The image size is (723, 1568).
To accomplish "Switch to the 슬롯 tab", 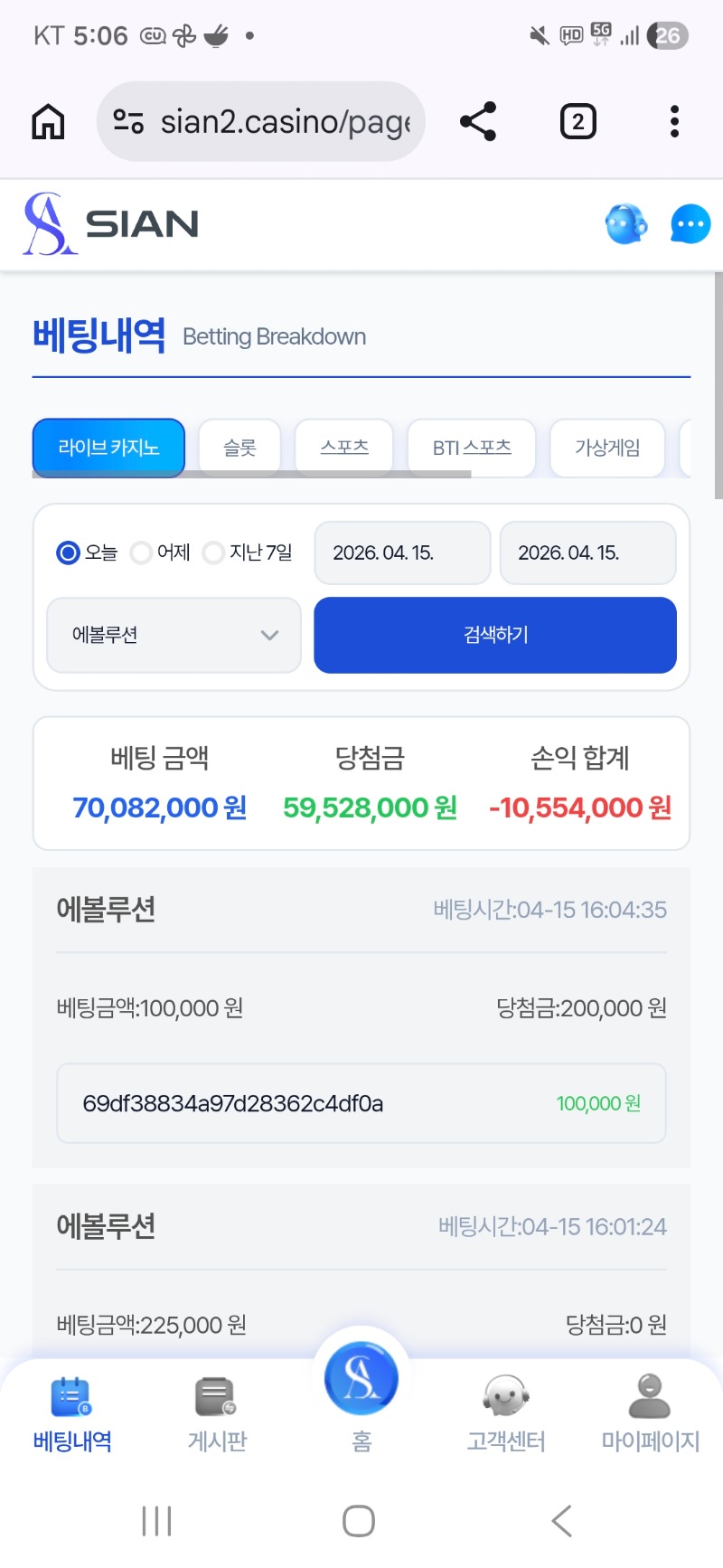I will click(x=239, y=448).
